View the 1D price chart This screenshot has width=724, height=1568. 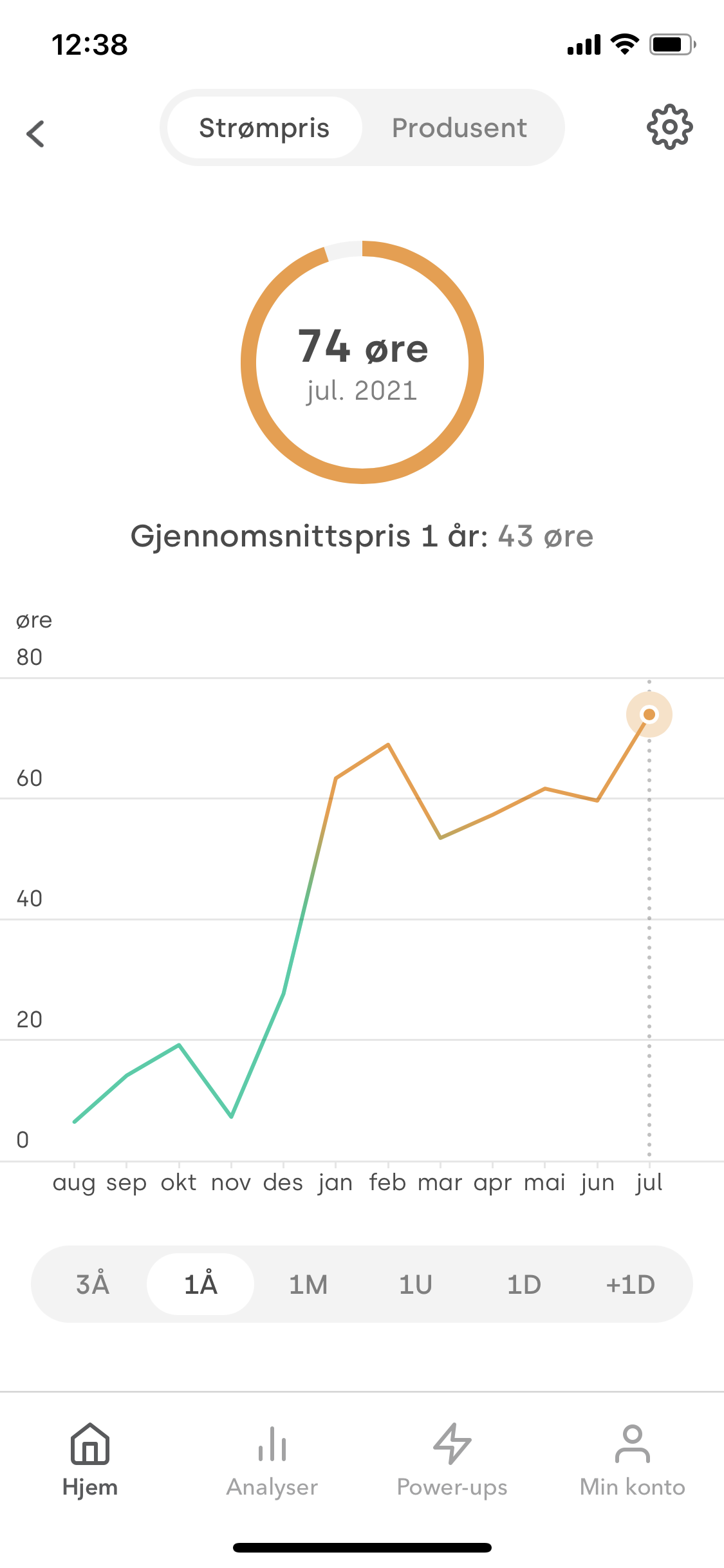coord(524,1284)
